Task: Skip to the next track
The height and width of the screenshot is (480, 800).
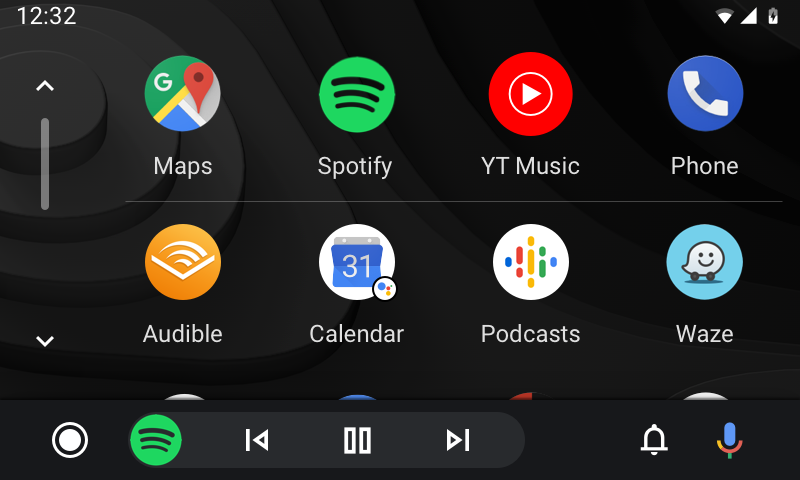Action: pos(458,440)
